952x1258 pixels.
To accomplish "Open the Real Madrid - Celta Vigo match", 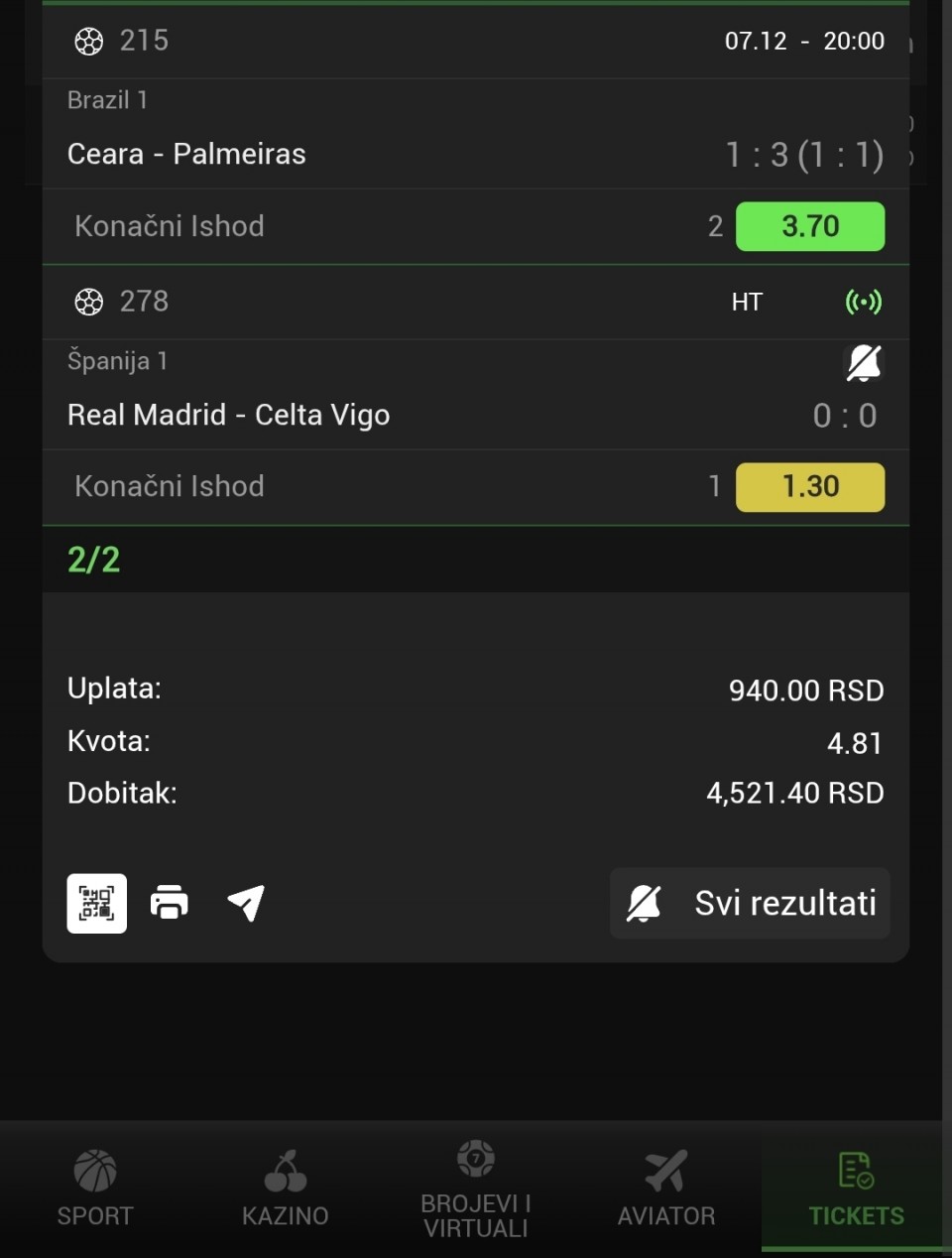I will point(228,415).
